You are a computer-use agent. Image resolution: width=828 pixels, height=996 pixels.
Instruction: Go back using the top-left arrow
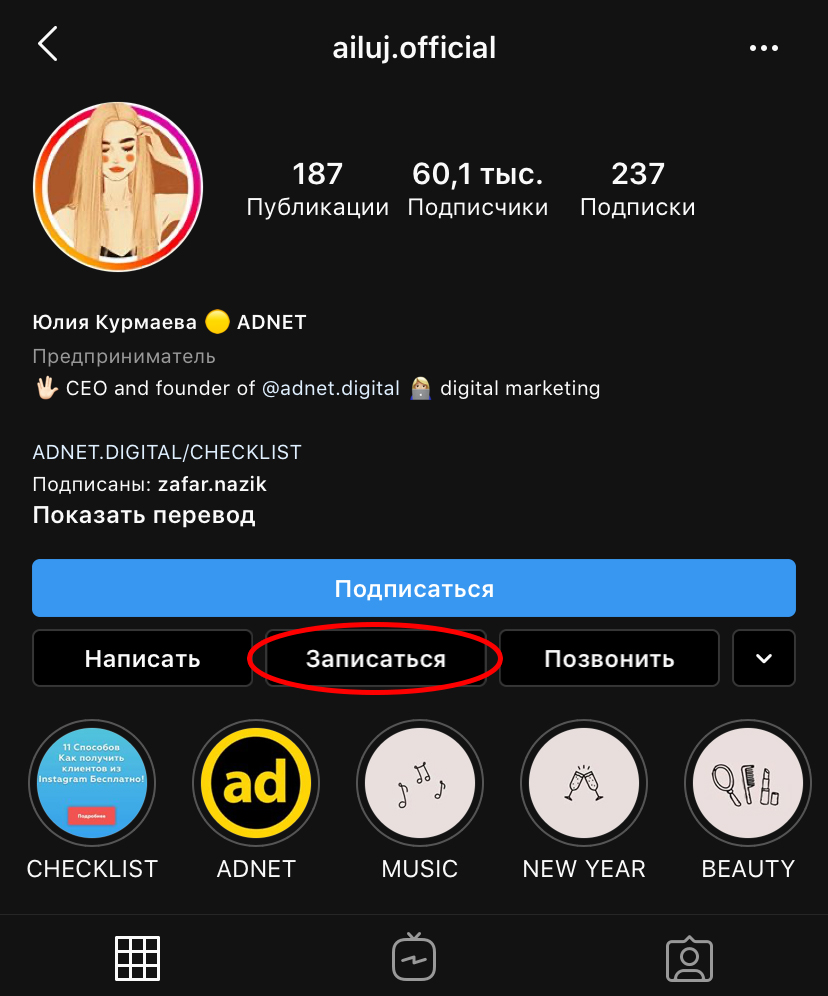(47, 45)
